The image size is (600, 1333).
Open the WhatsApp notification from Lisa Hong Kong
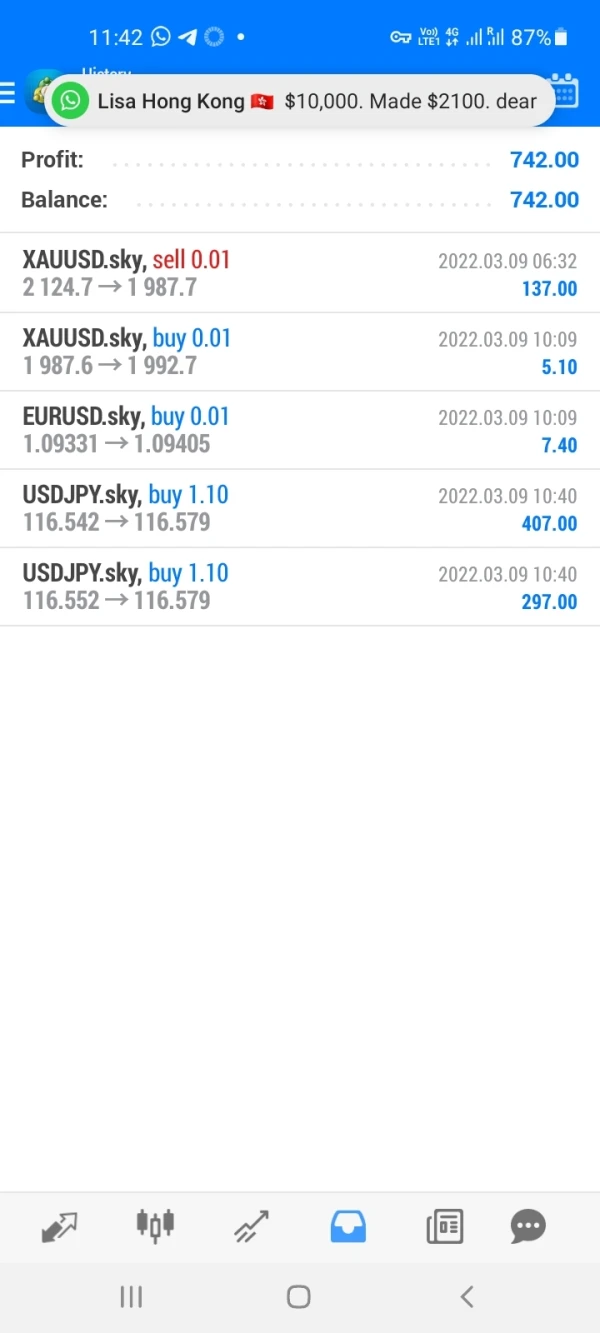300,101
